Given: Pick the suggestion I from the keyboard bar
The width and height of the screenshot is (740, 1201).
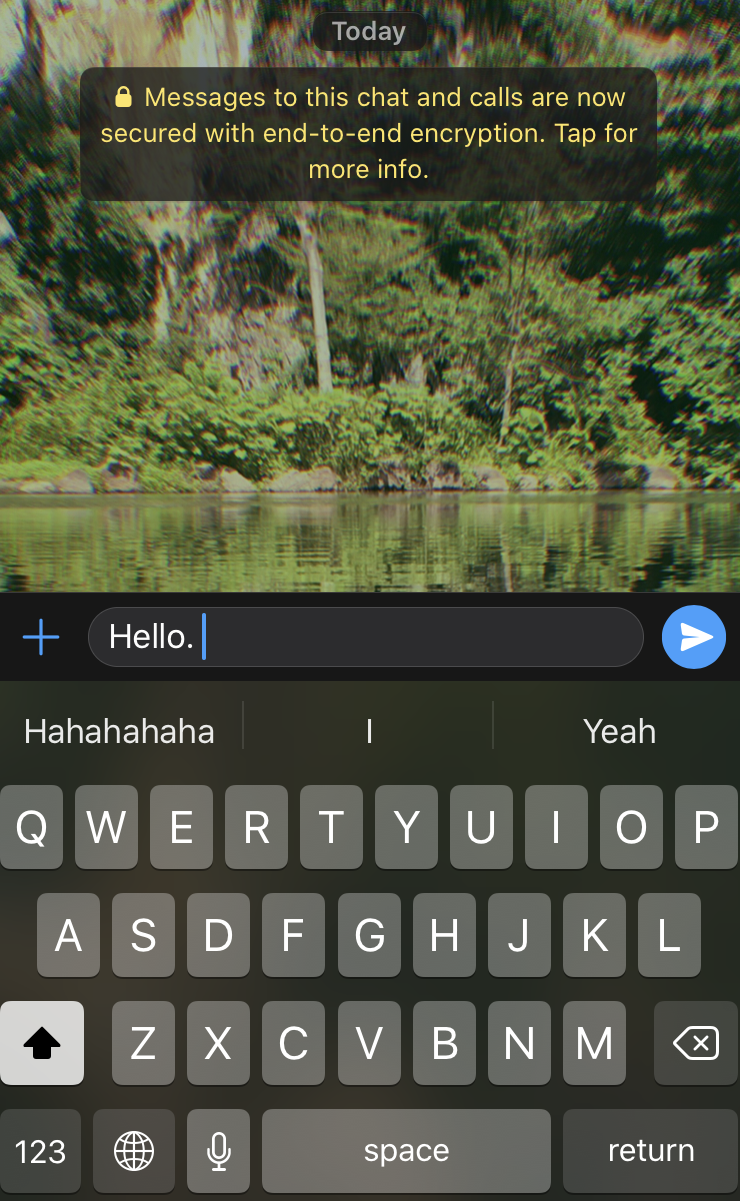Looking at the screenshot, I should 369,731.
